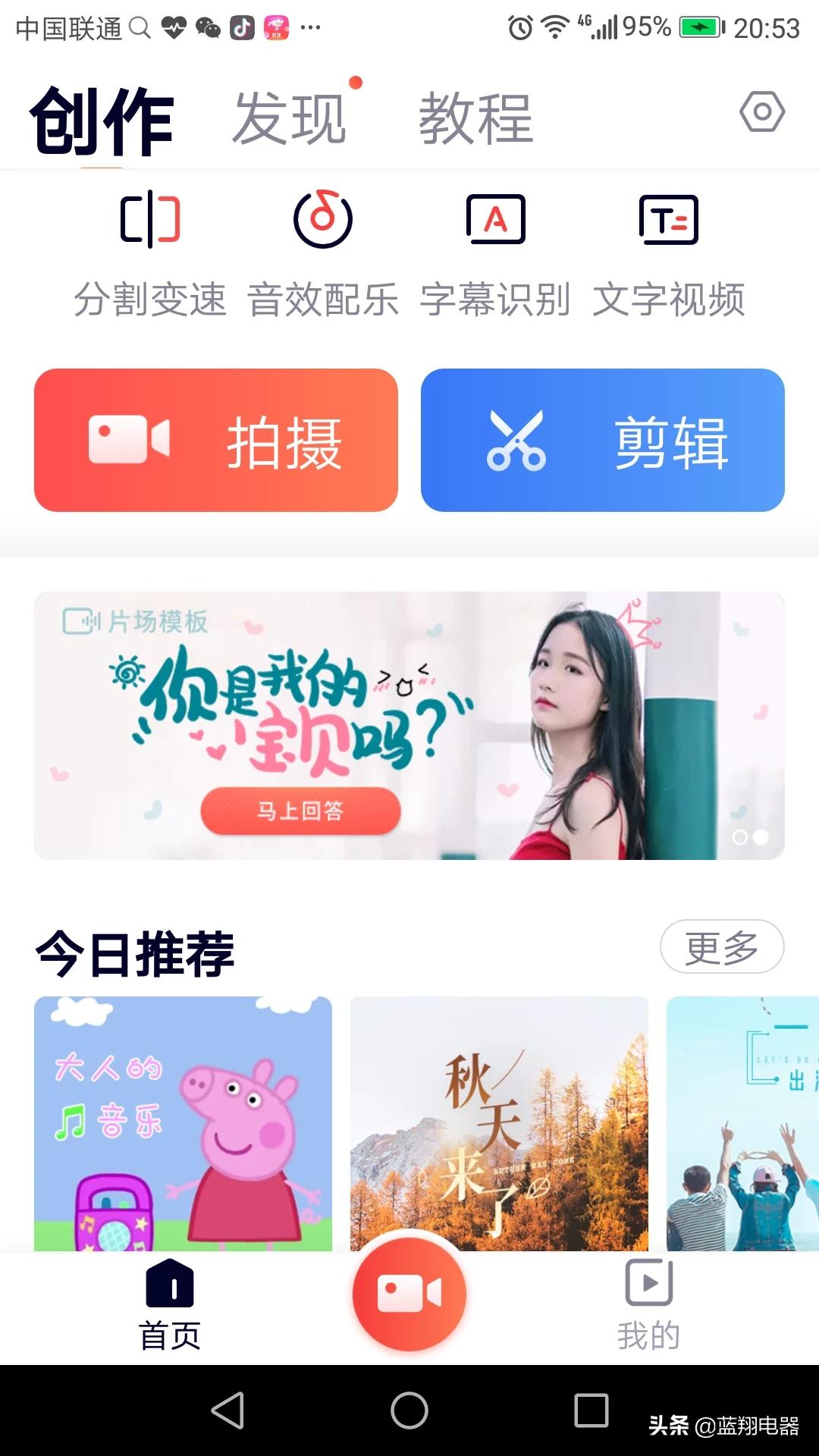This screenshot has width=819, height=1456.
Task: Switch to the 发现 tab
Action: 290,118
